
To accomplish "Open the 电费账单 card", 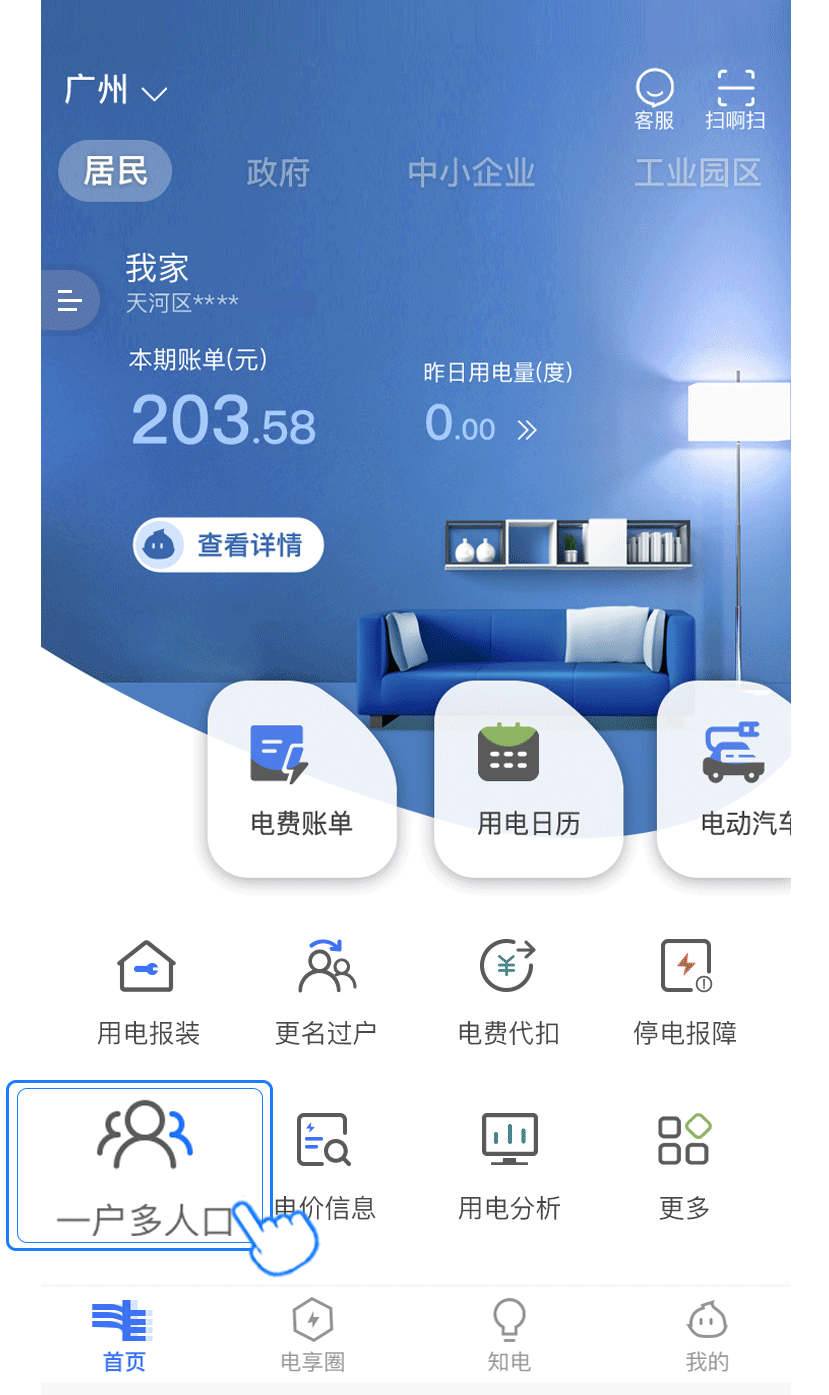I will pyautogui.click(x=301, y=780).
